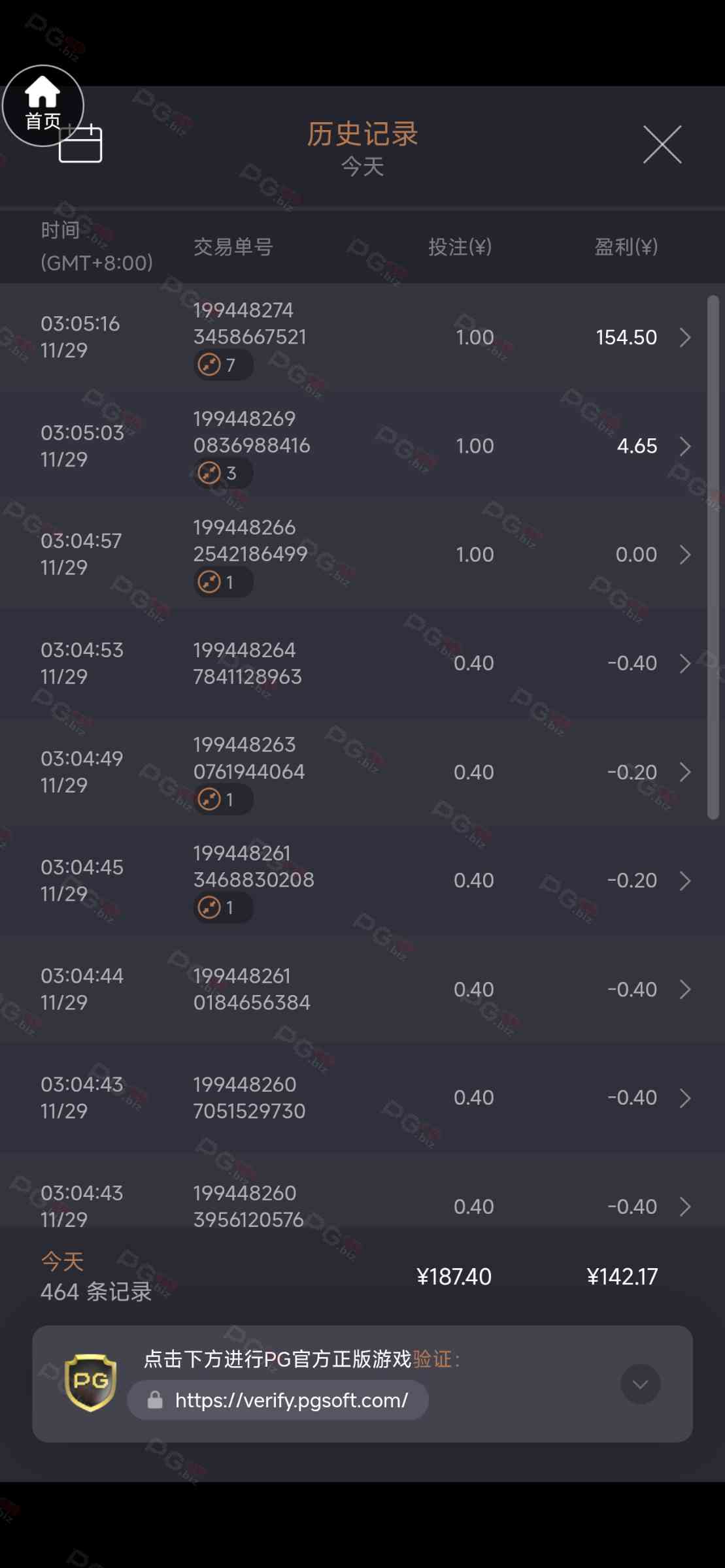
Task: Close the 历史记录 history panel
Action: pyautogui.click(x=662, y=144)
